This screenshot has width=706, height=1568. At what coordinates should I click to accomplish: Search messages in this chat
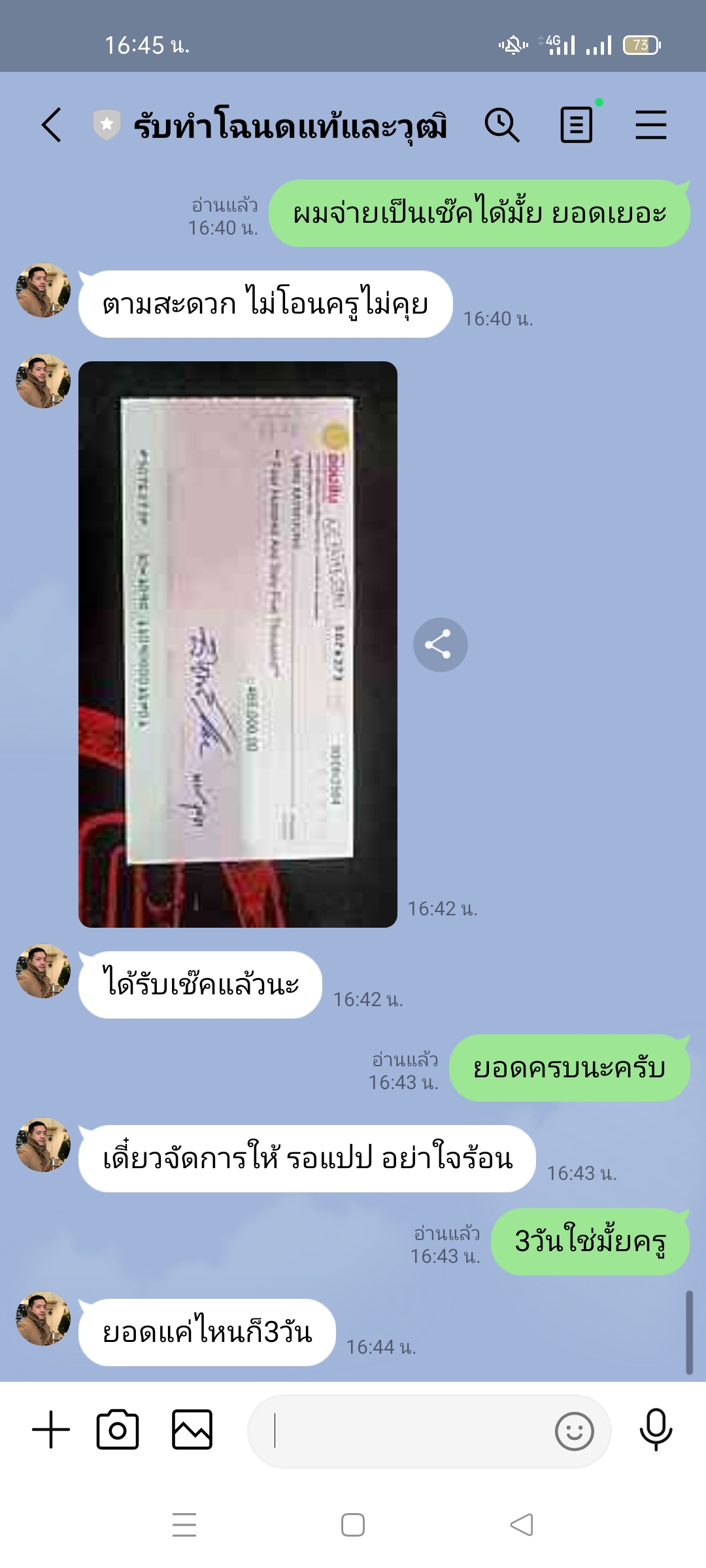[x=502, y=125]
